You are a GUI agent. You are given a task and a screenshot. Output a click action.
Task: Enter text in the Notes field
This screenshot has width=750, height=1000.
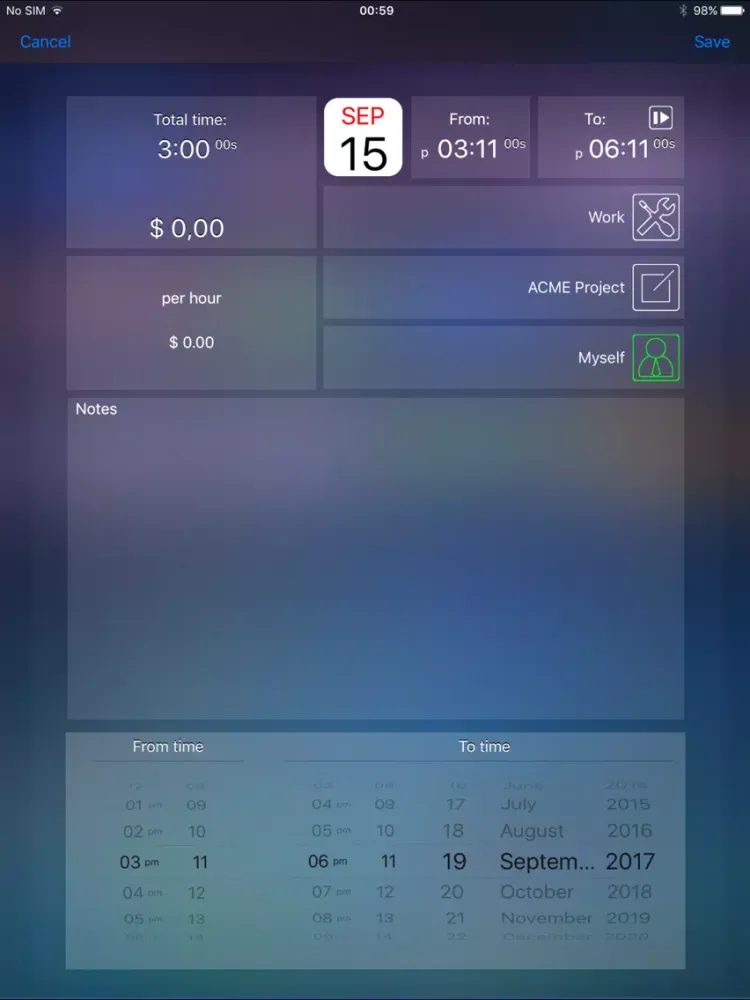pyautogui.click(x=375, y=560)
